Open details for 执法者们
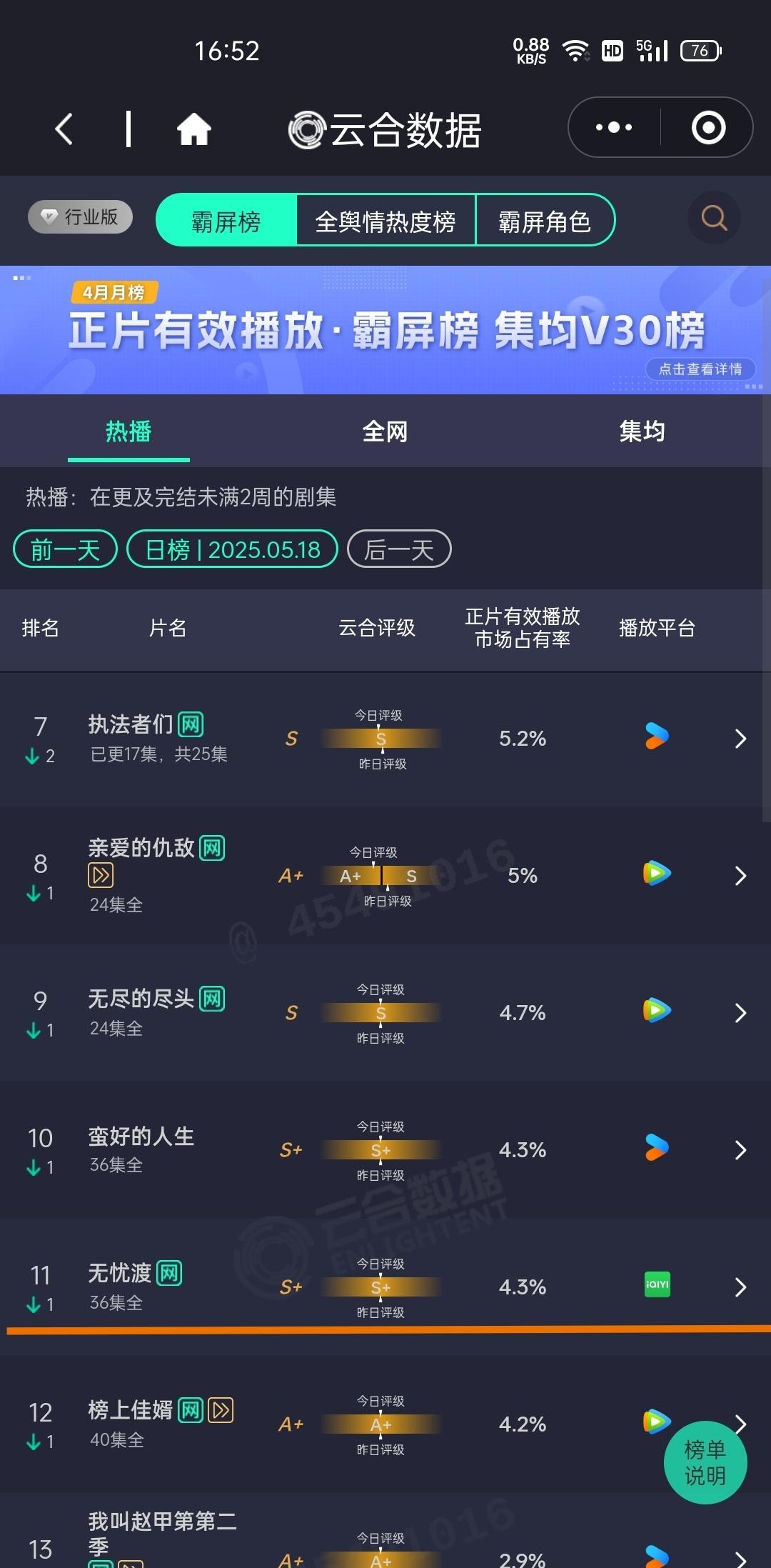771x1568 pixels. [x=740, y=739]
